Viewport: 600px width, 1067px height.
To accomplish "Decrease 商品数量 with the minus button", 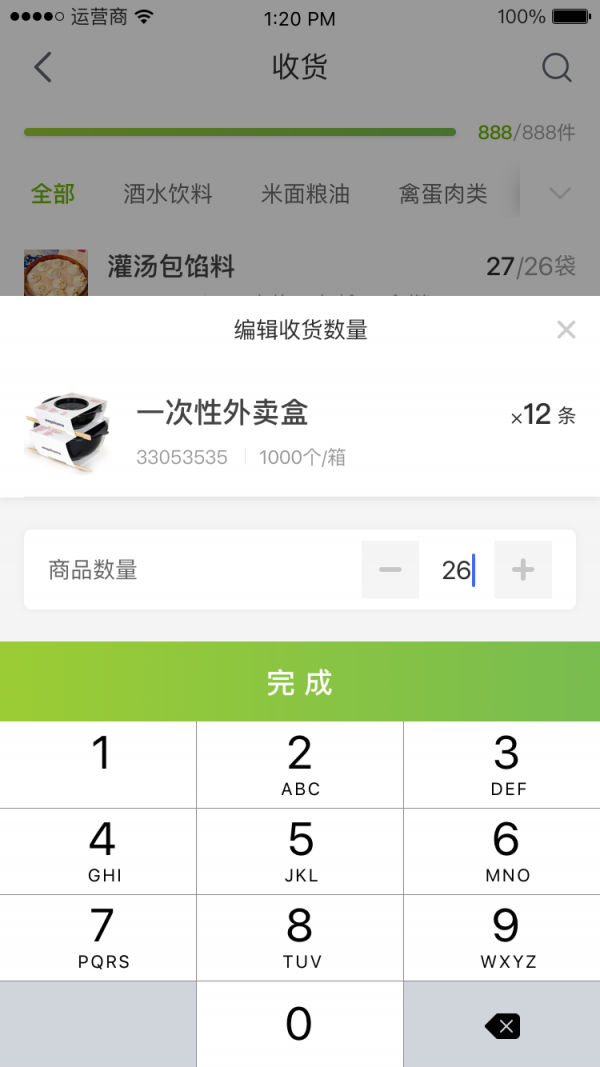I will pos(390,570).
